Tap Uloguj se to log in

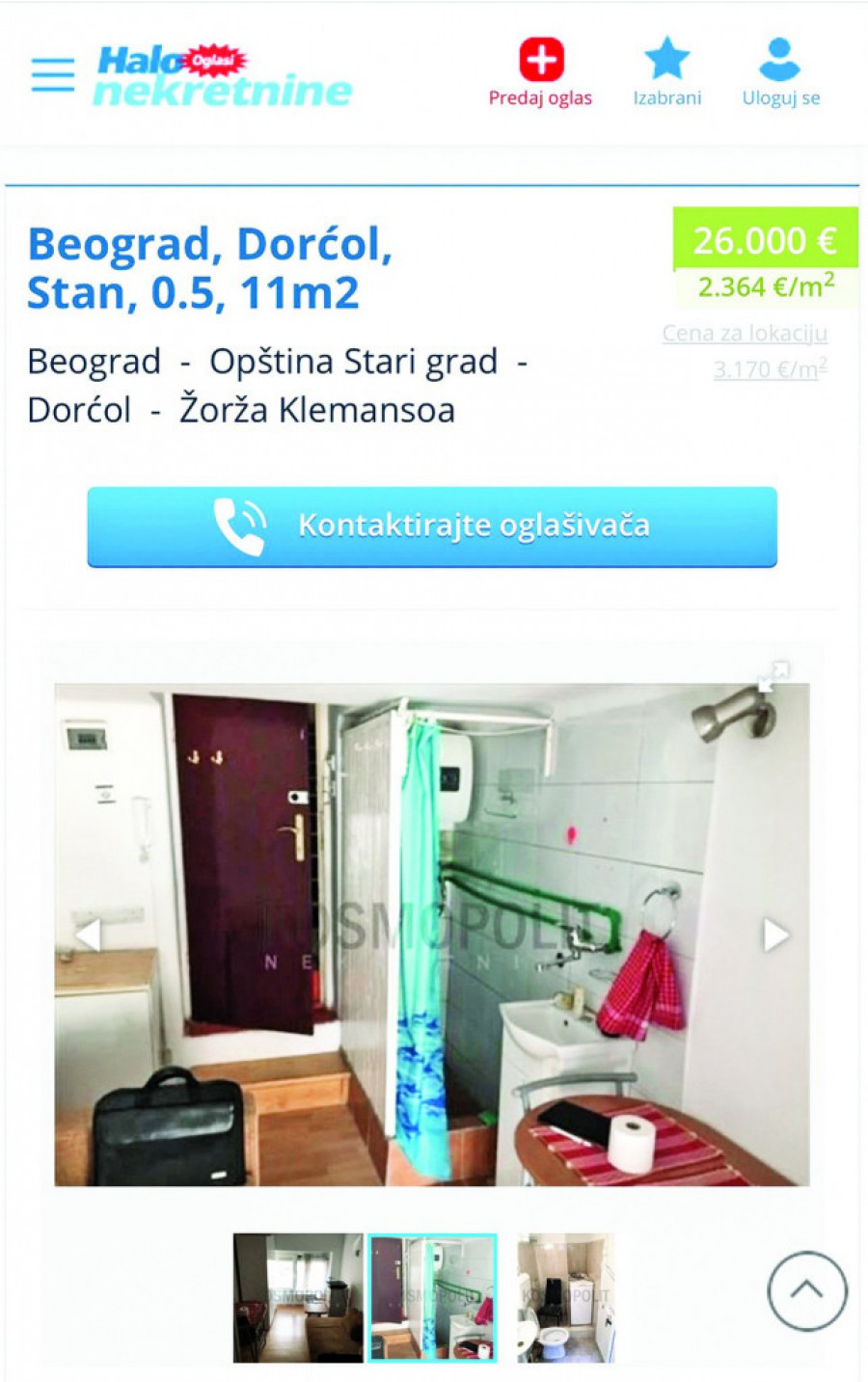coord(780,73)
